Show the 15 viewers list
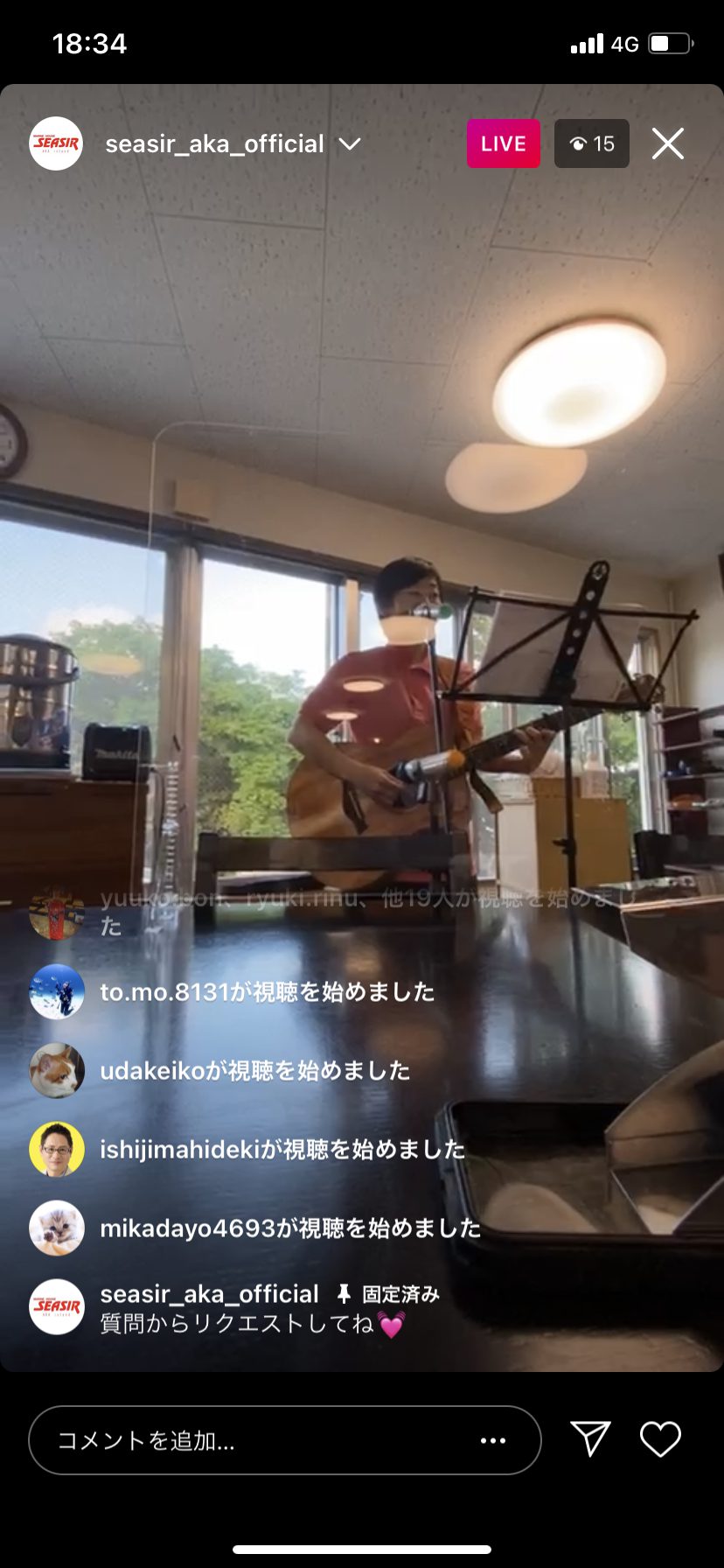Screen dimensions: 724x1568 [592, 143]
